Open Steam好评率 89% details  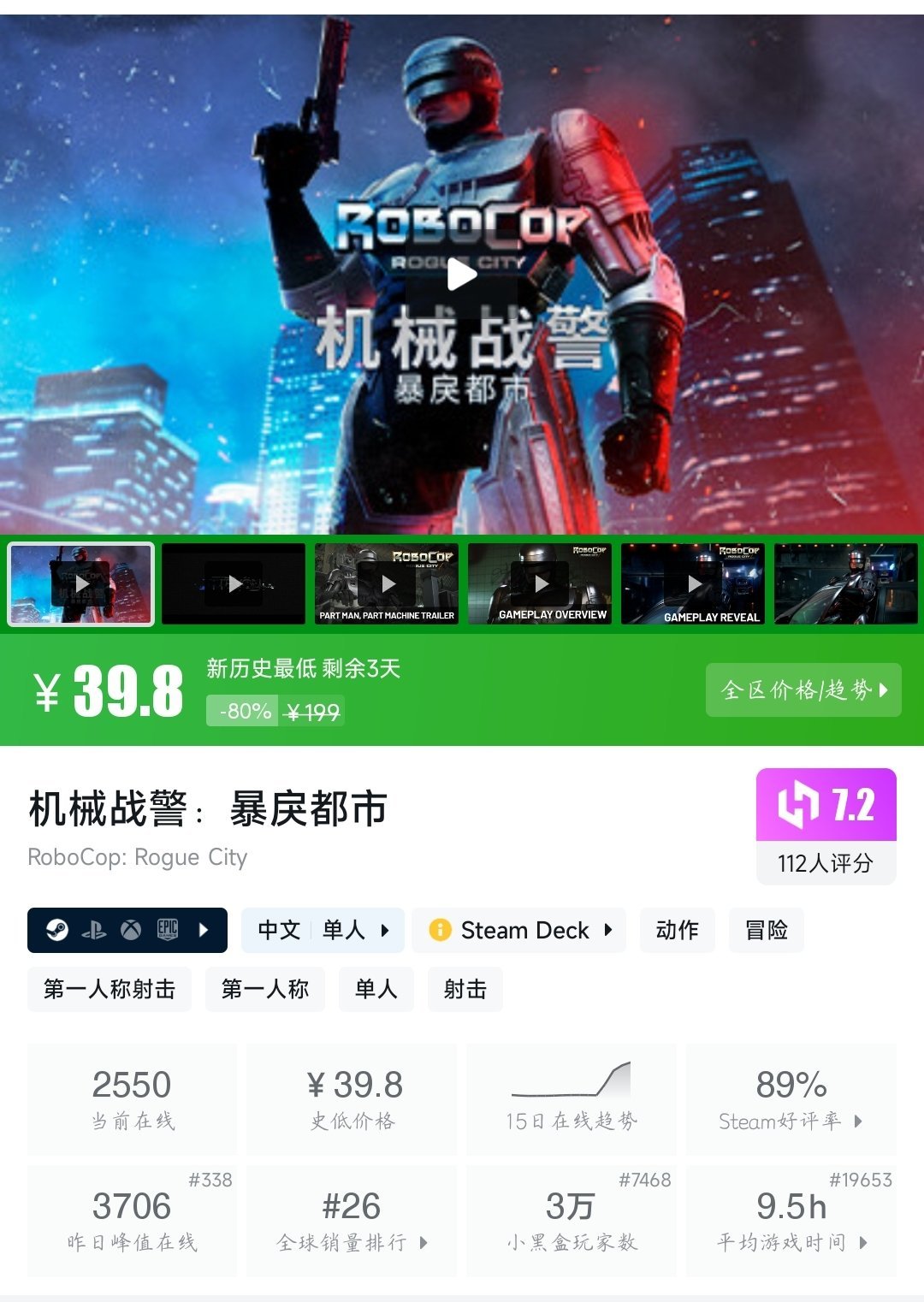(791, 1099)
